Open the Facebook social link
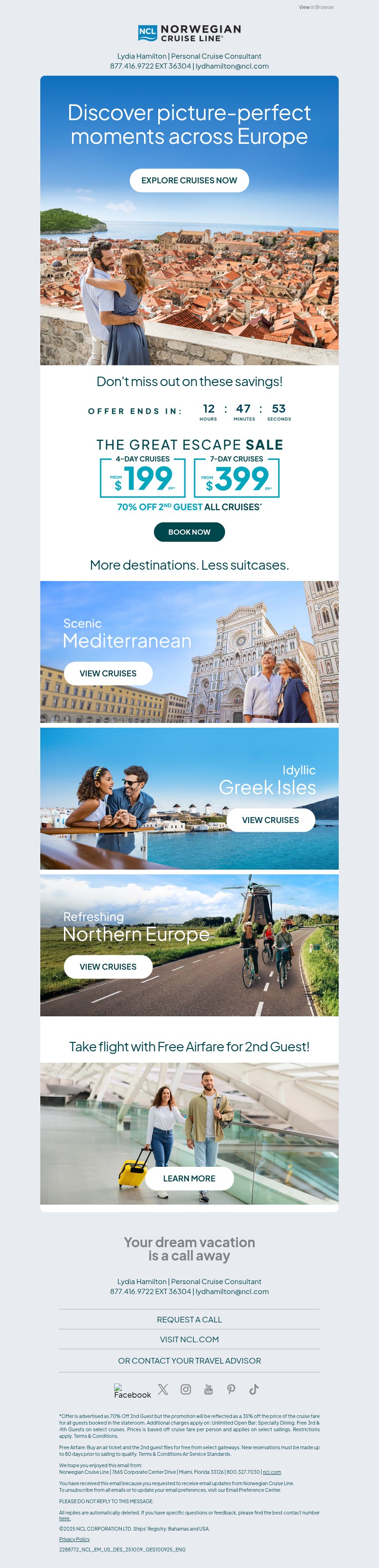The image size is (379, 1568). tap(132, 1391)
